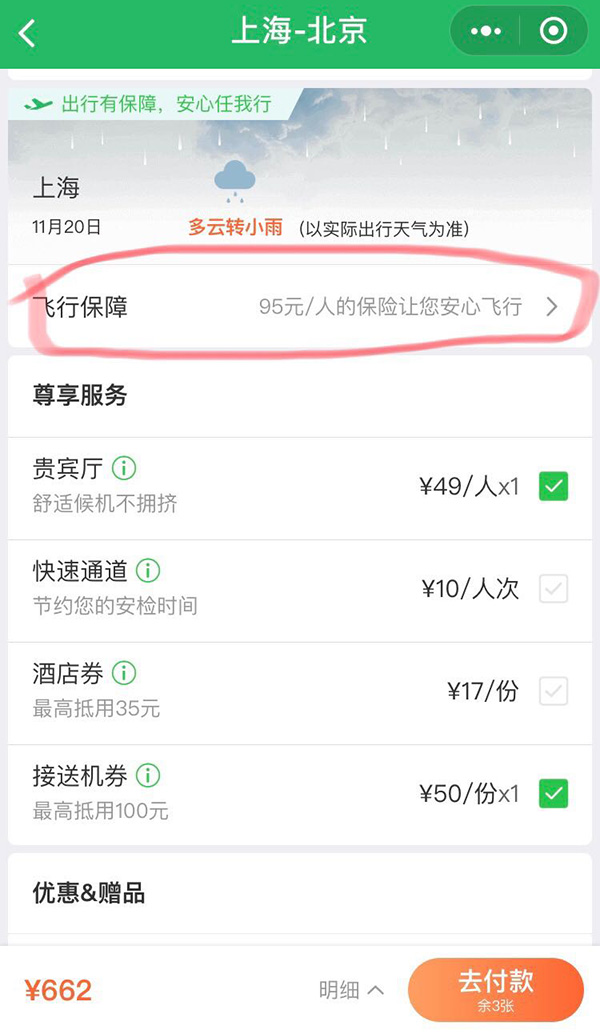This screenshot has height=1034, width=600.
Task: Open the mini program more options menu
Action: (x=486, y=32)
